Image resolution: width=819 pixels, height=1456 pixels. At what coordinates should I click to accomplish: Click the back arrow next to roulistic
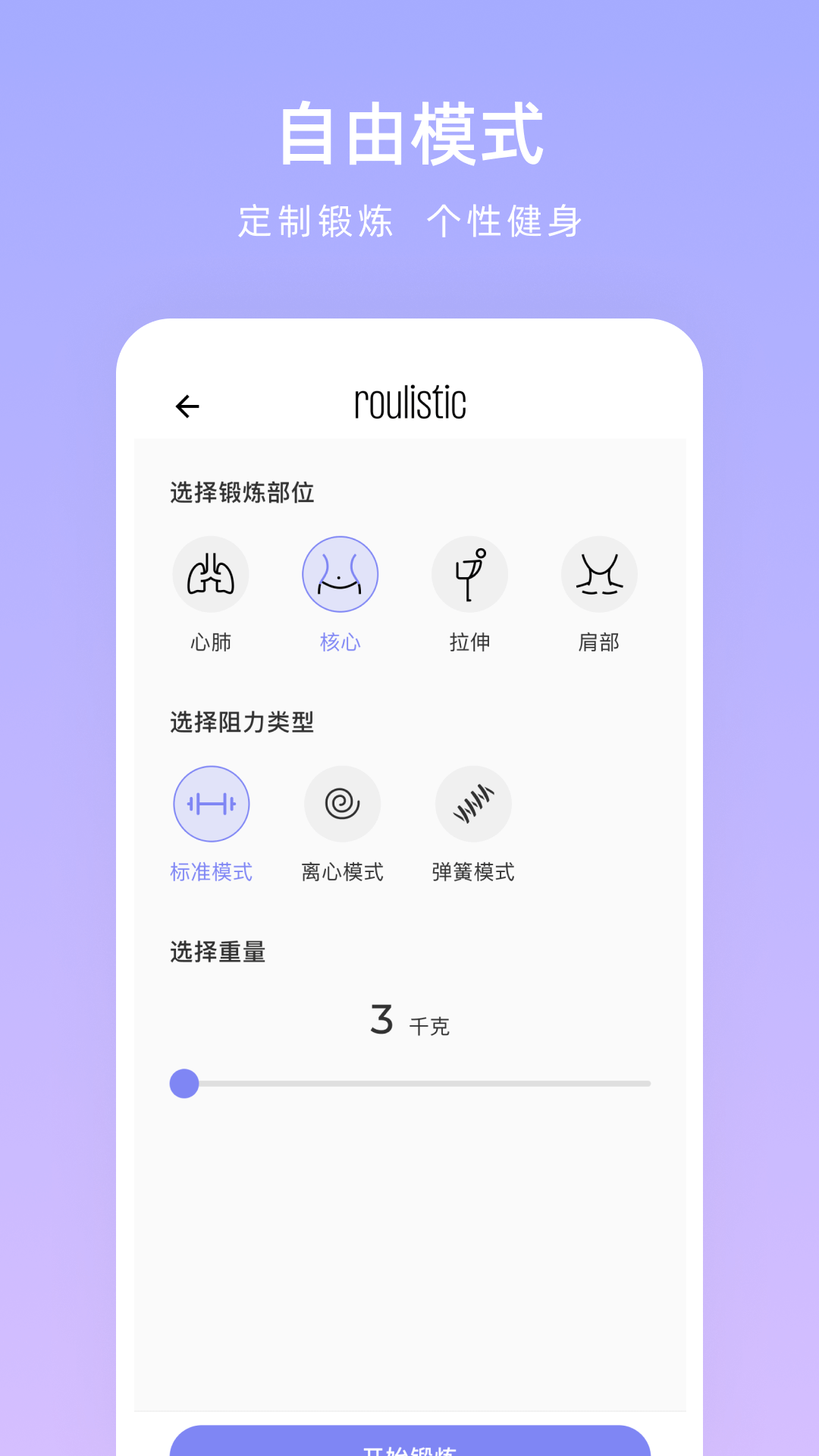click(x=187, y=406)
